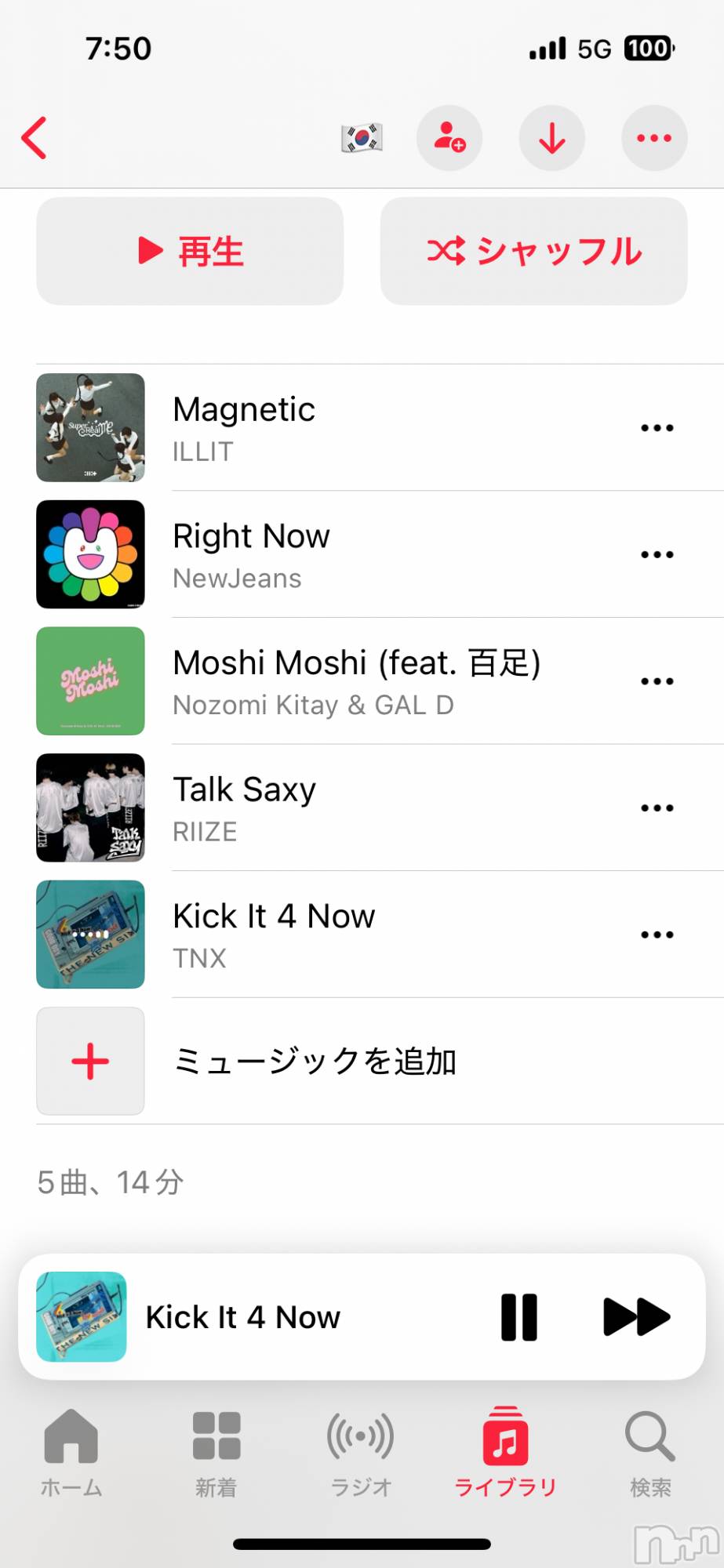The image size is (724, 1568).
Task: Switch to the ラジオ tab
Action: (x=361, y=1452)
